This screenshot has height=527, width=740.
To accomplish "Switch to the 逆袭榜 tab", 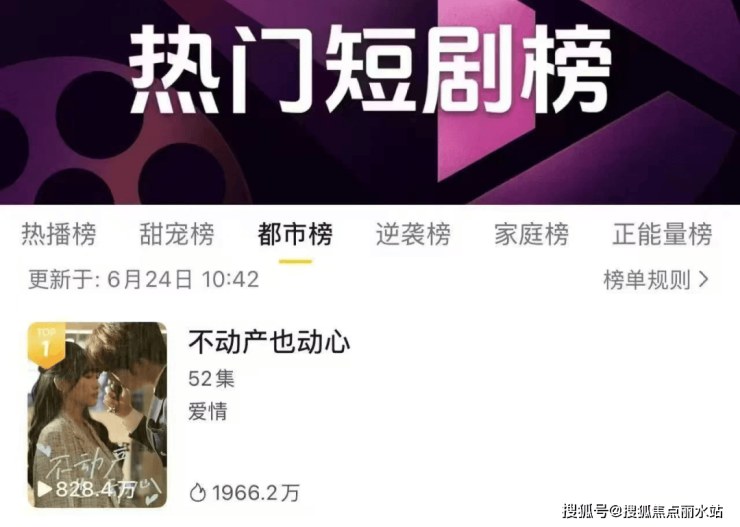I will pyautogui.click(x=413, y=235).
